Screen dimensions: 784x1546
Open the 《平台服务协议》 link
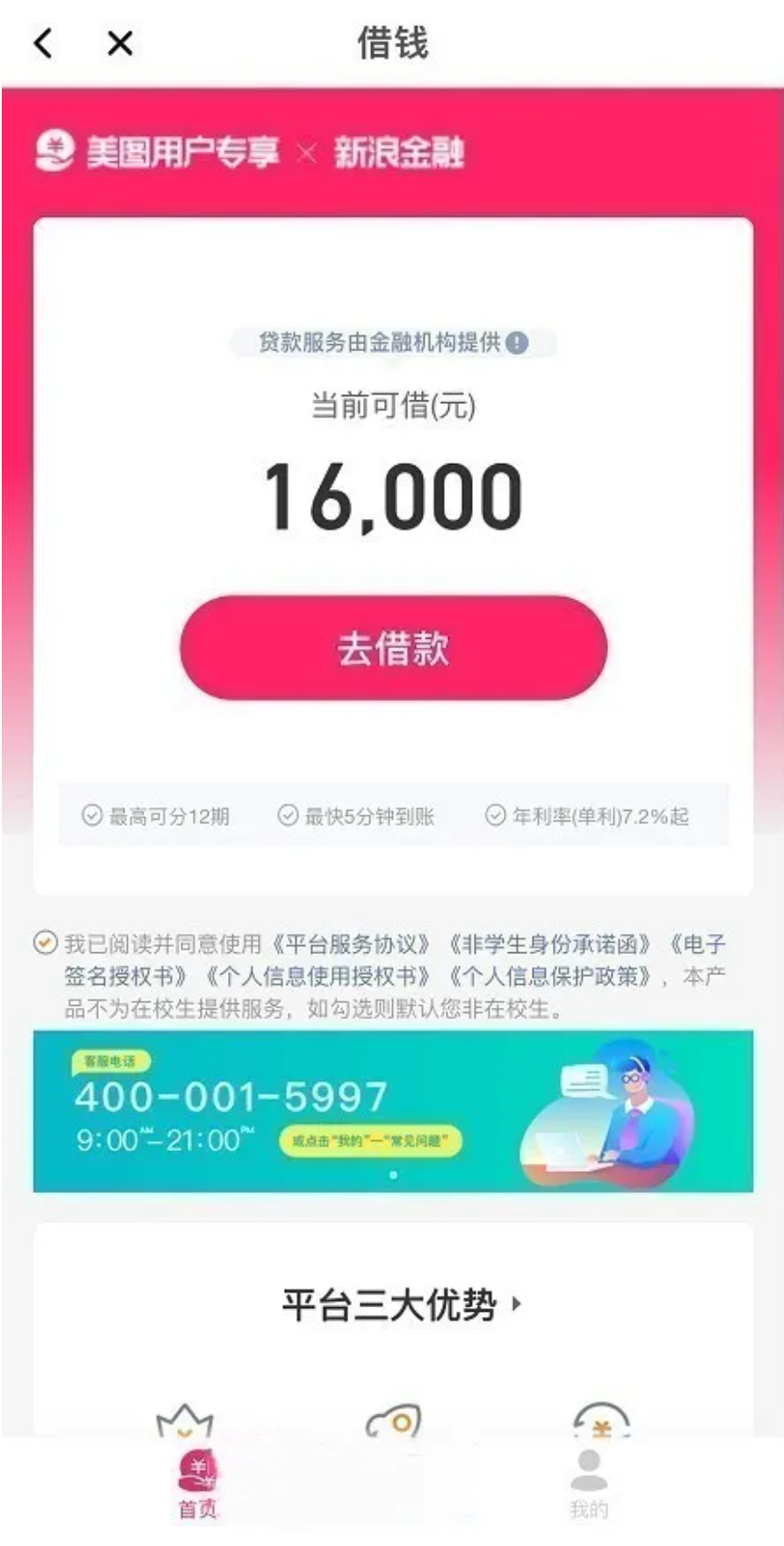coord(351,944)
